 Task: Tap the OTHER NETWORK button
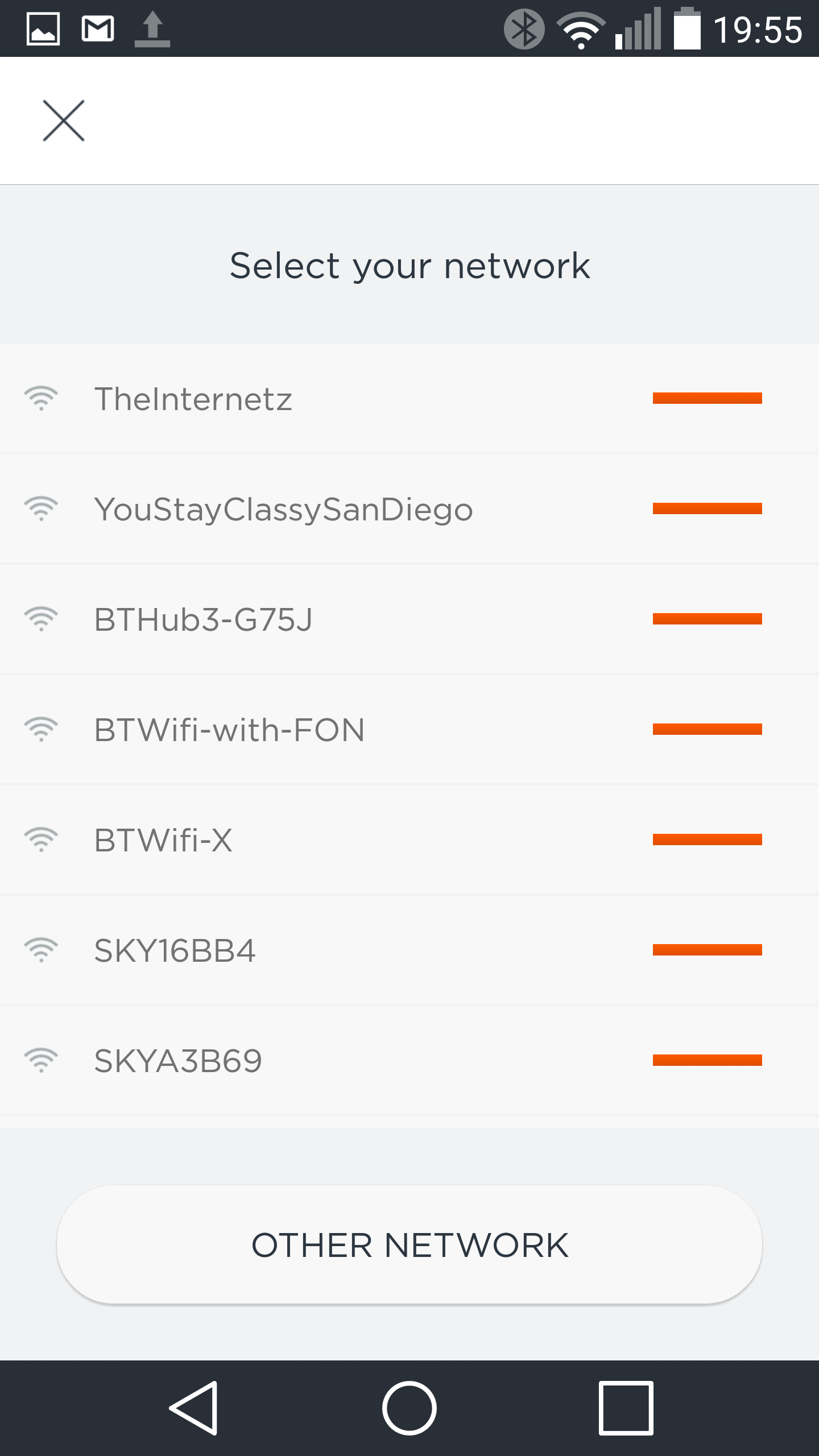pos(409,1244)
